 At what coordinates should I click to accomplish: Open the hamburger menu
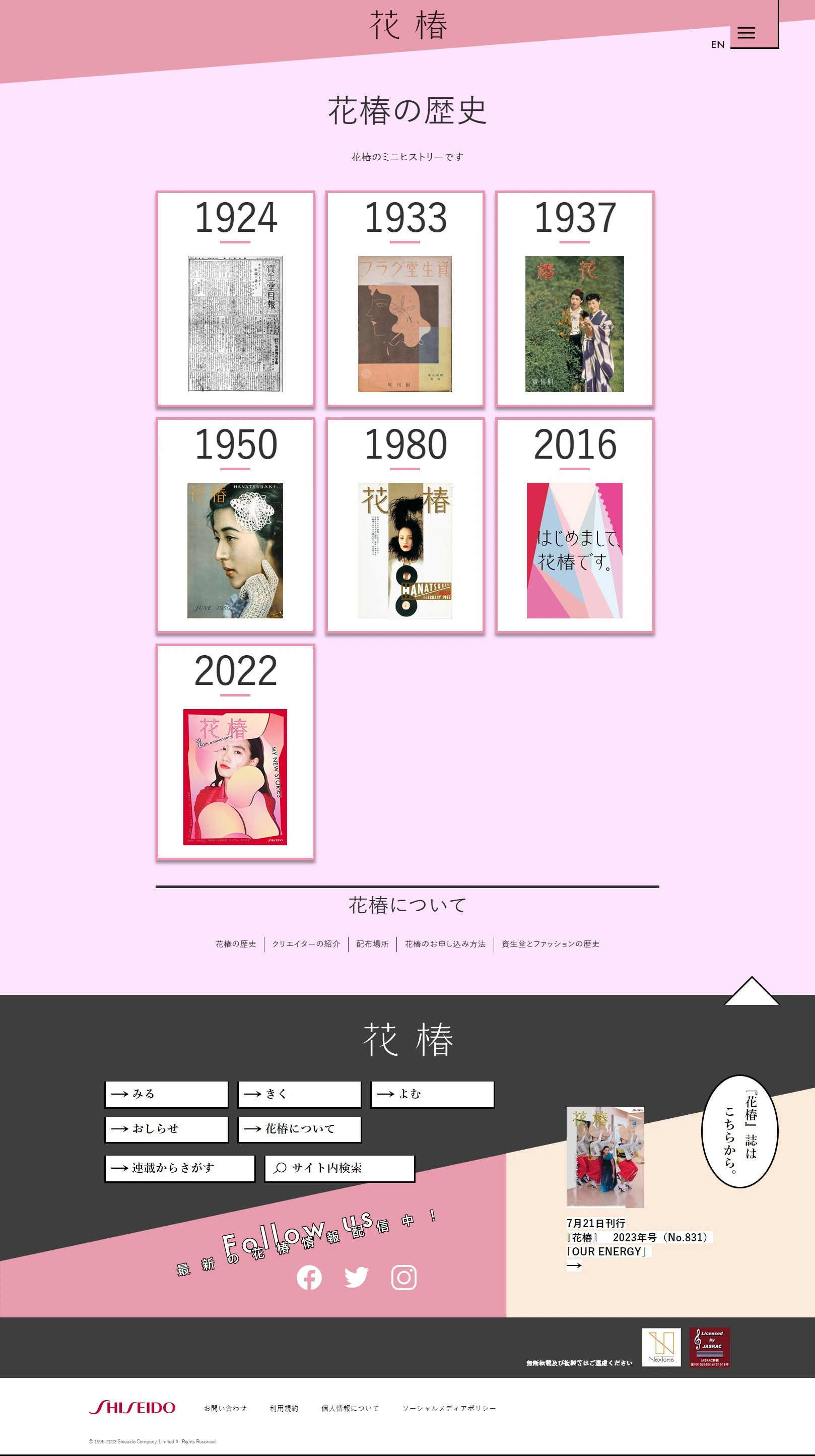click(745, 33)
